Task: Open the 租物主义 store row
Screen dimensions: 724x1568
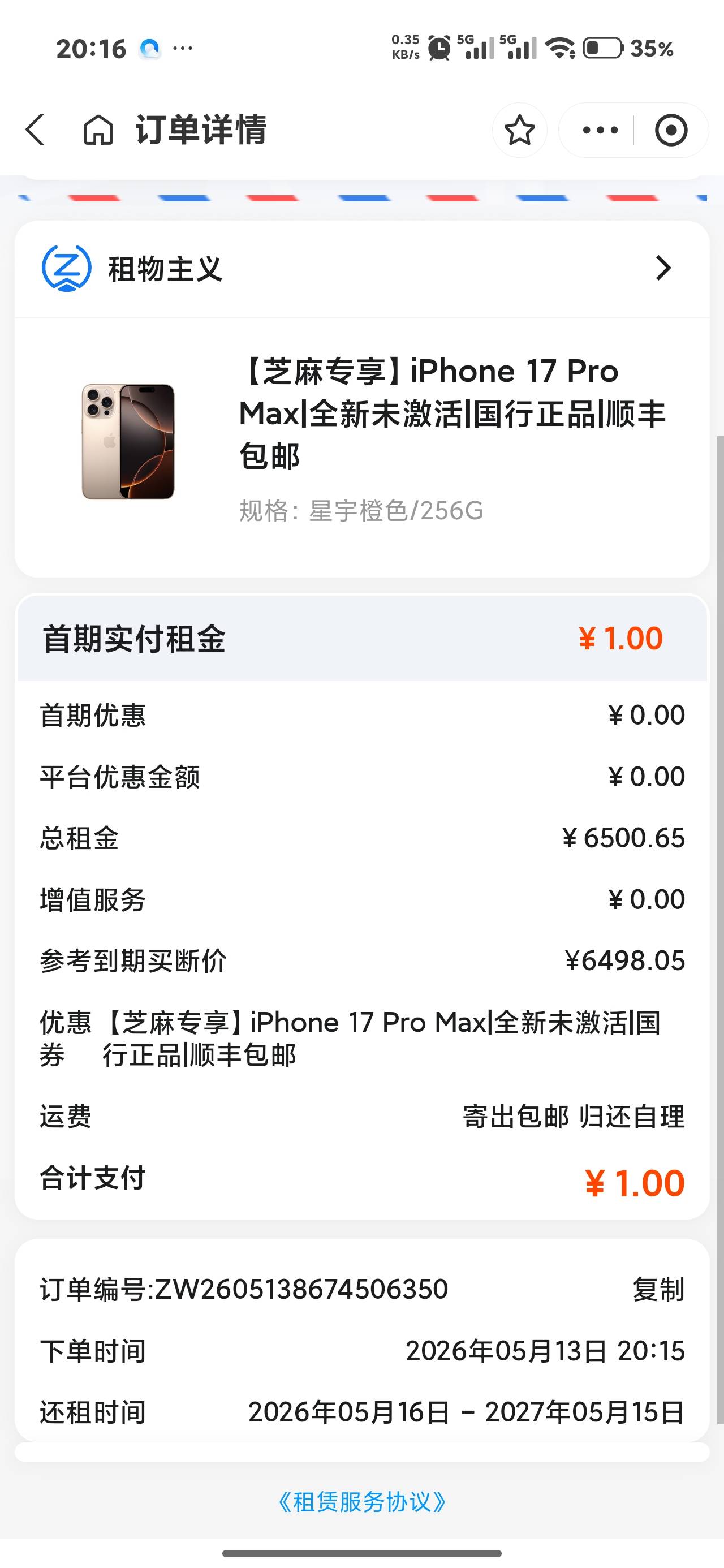Action: click(x=363, y=269)
